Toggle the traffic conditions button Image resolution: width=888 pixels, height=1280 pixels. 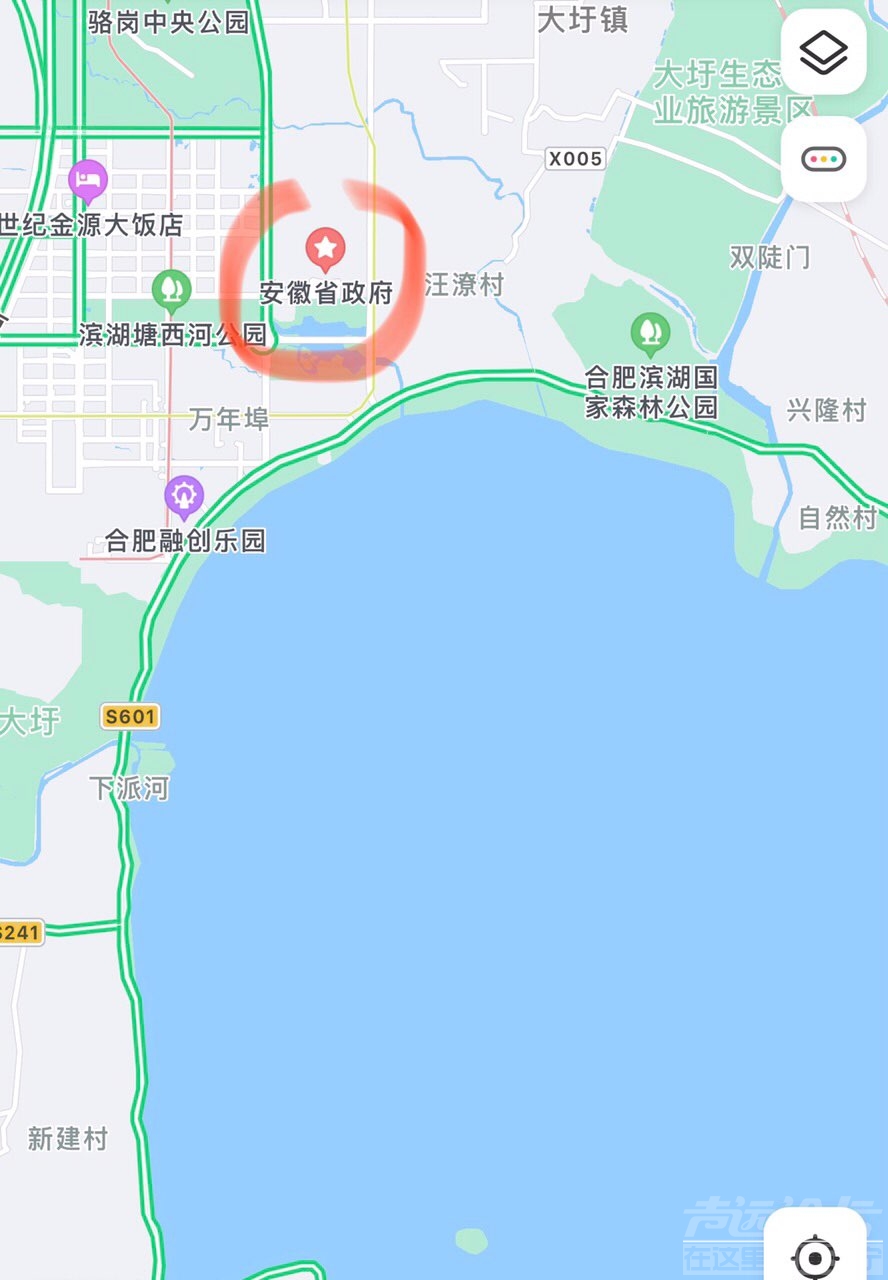pos(823,159)
